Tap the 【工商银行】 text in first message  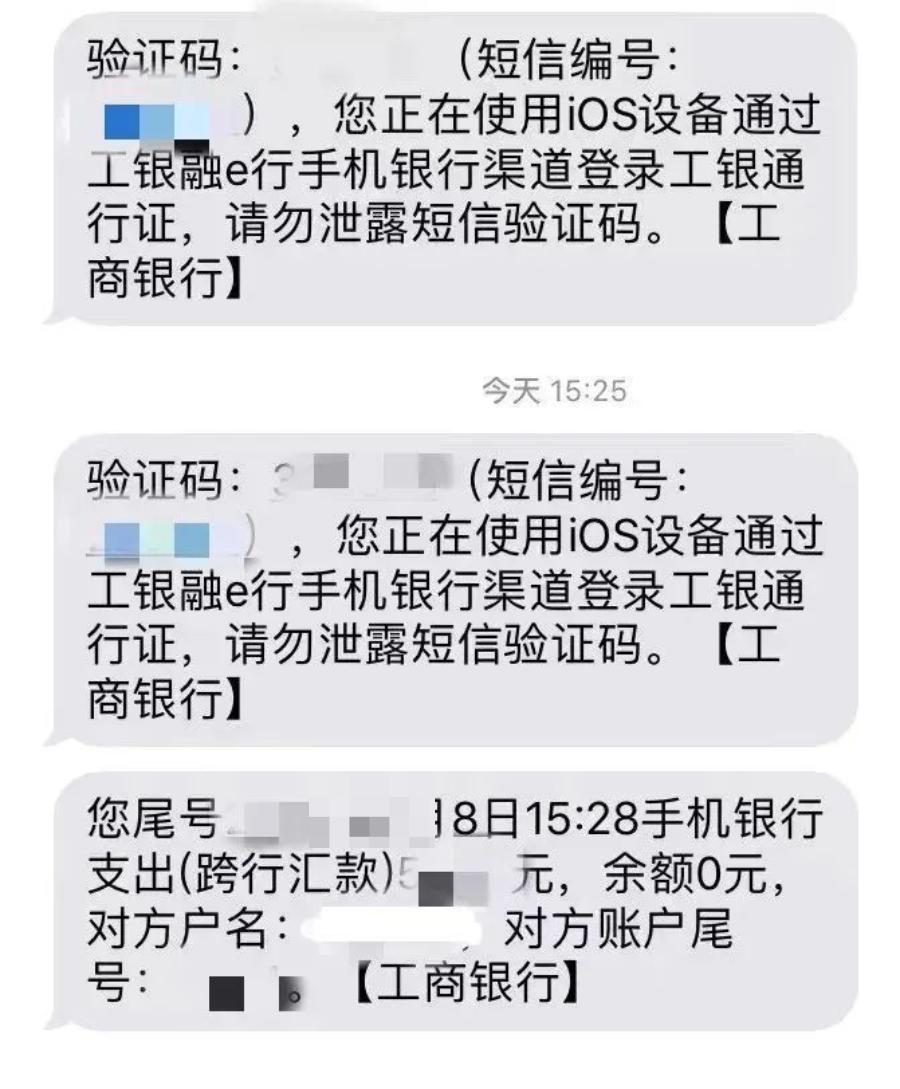[x=160, y=275]
